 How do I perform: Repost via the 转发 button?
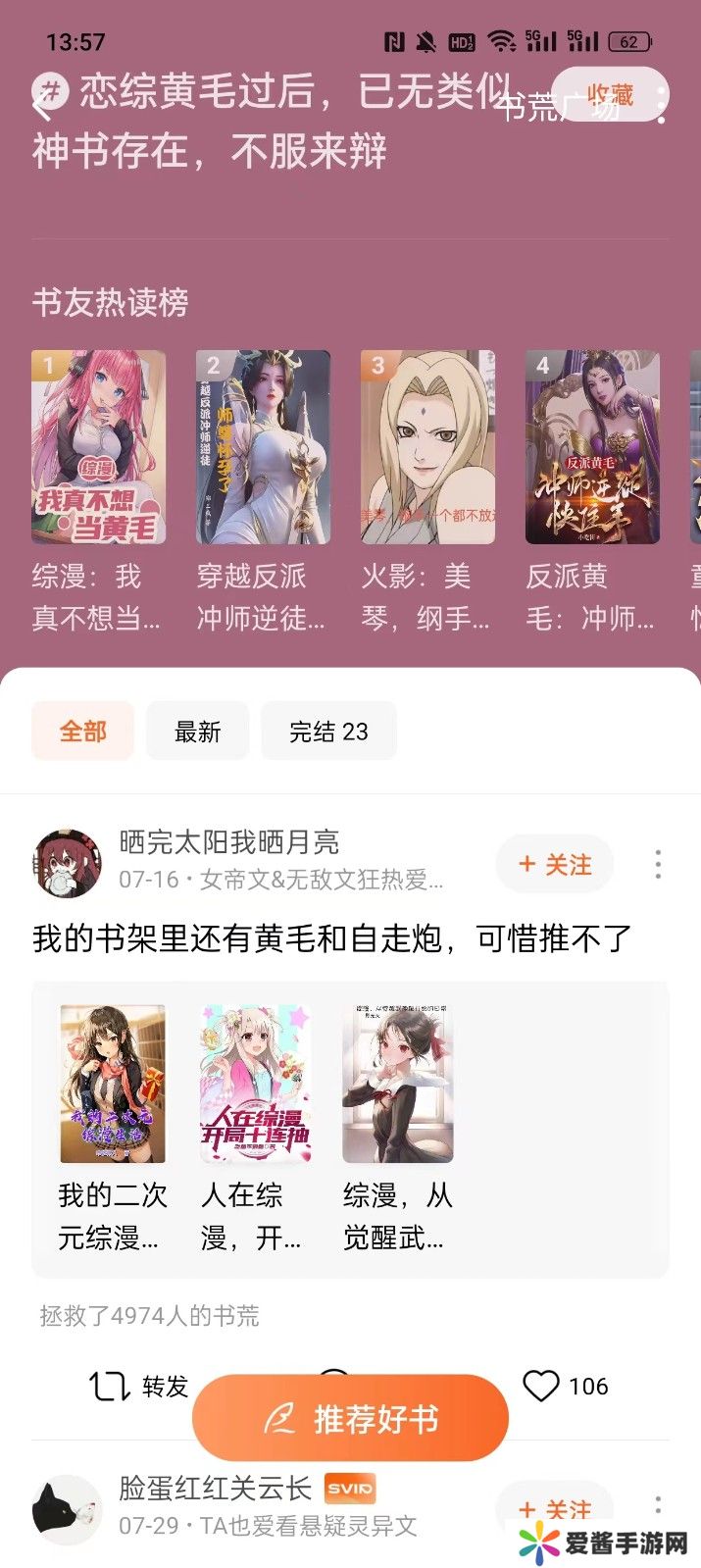138,1386
